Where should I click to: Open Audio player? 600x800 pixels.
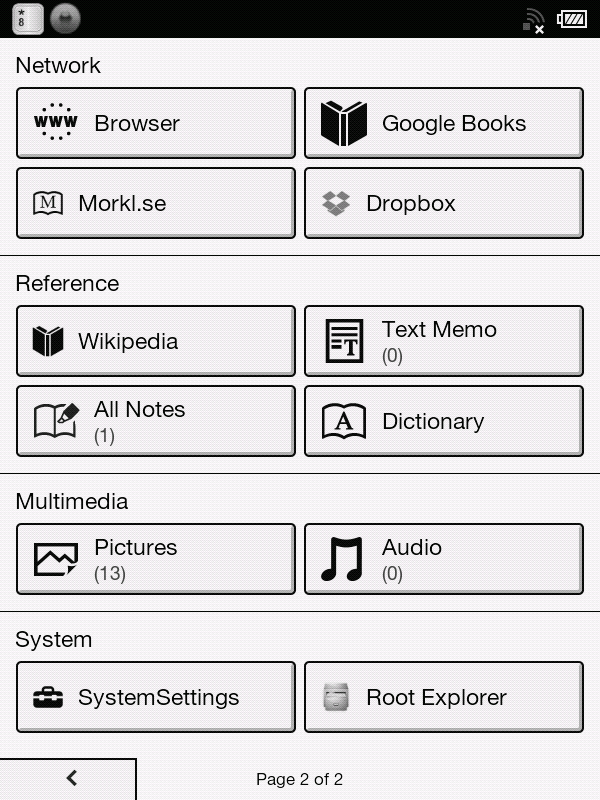tap(443, 559)
